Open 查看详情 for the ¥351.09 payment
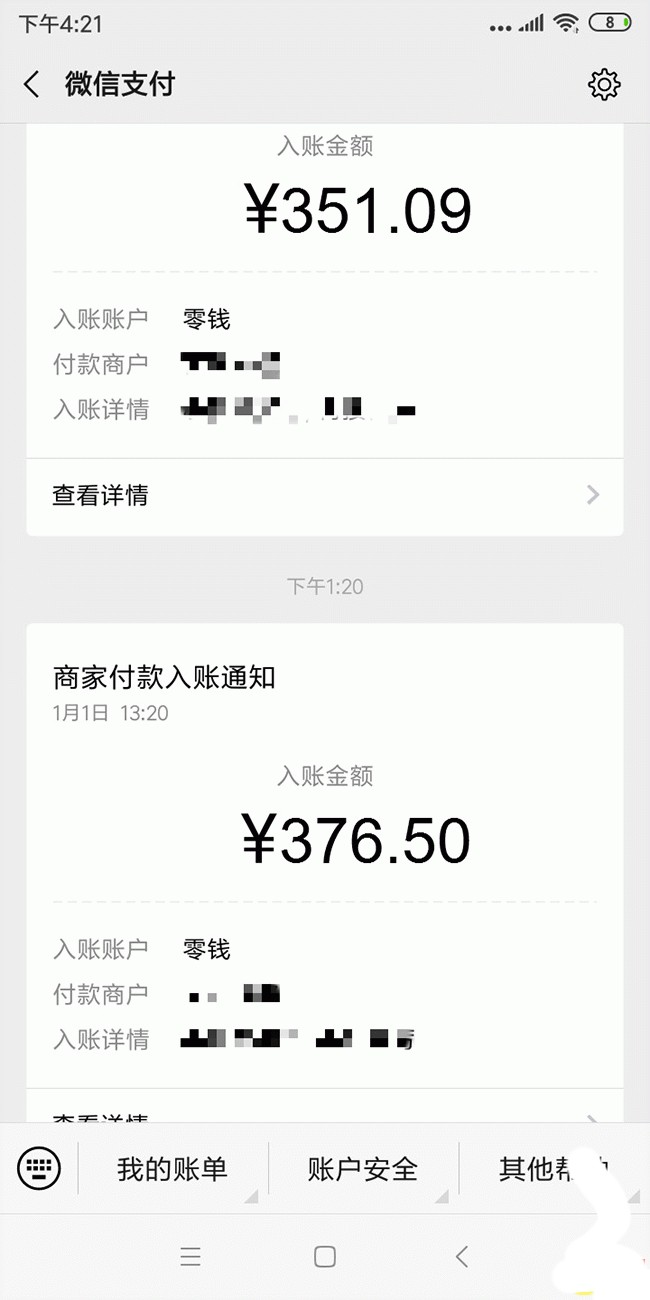This screenshot has width=650, height=1300. [x=325, y=495]
